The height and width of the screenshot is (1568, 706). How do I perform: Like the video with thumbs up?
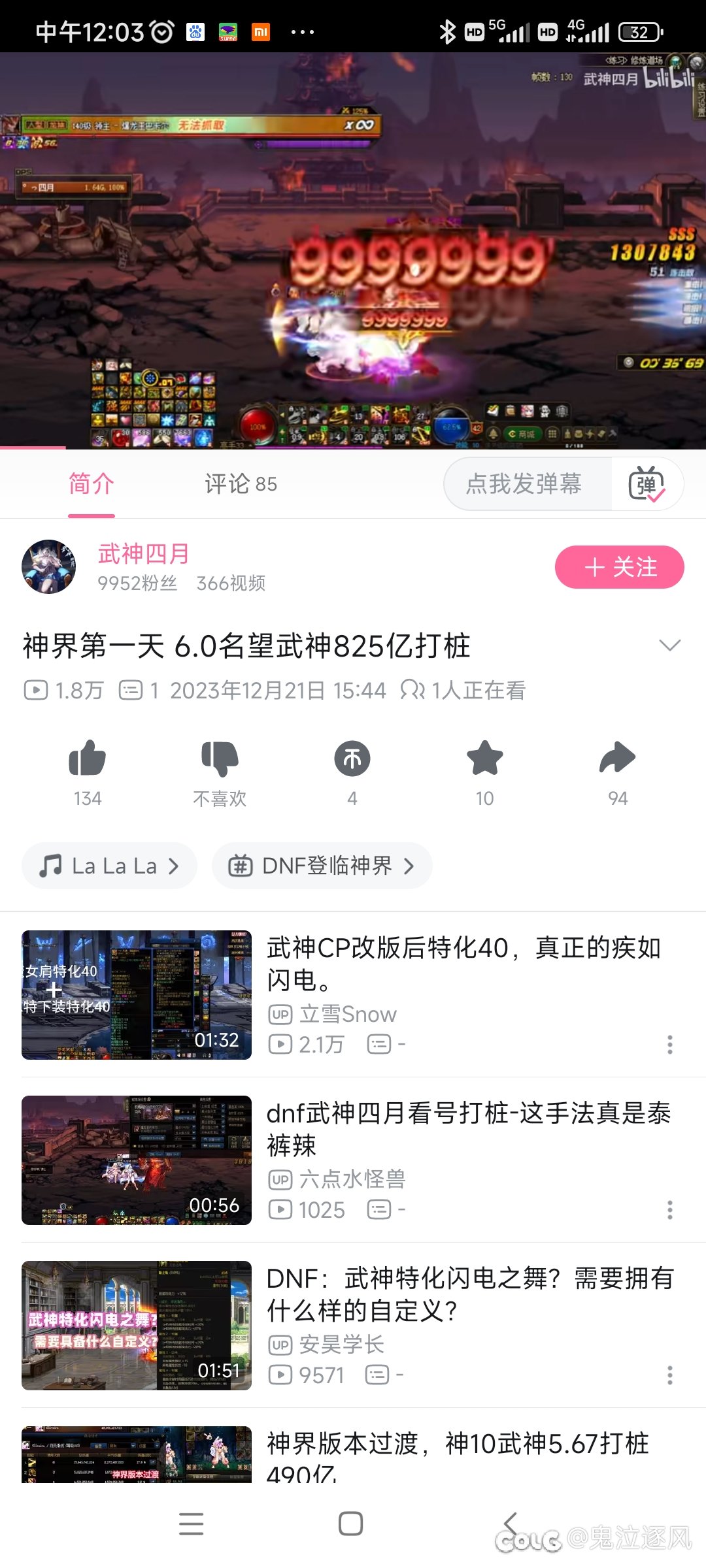click(x=88, y=759)
